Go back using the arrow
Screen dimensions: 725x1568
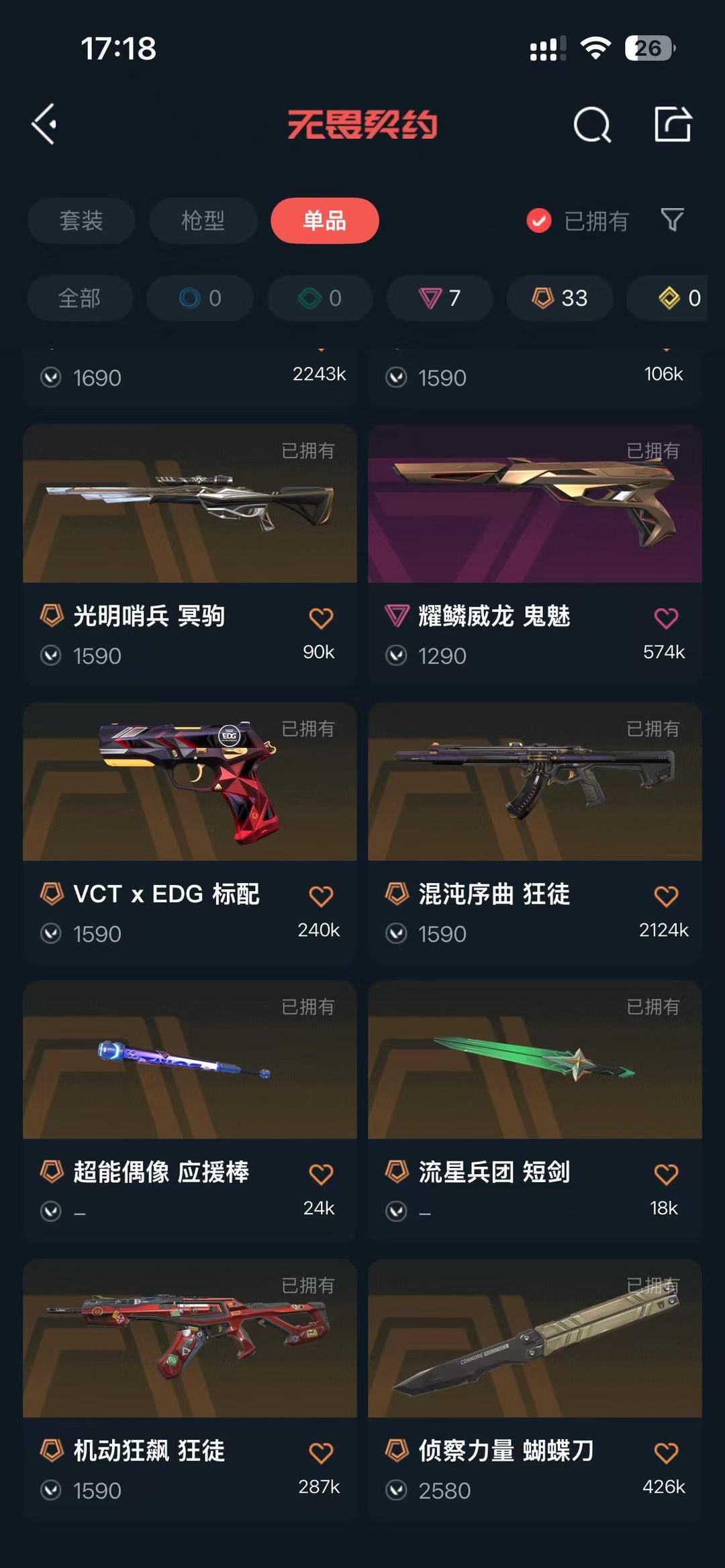pos(45,124)
